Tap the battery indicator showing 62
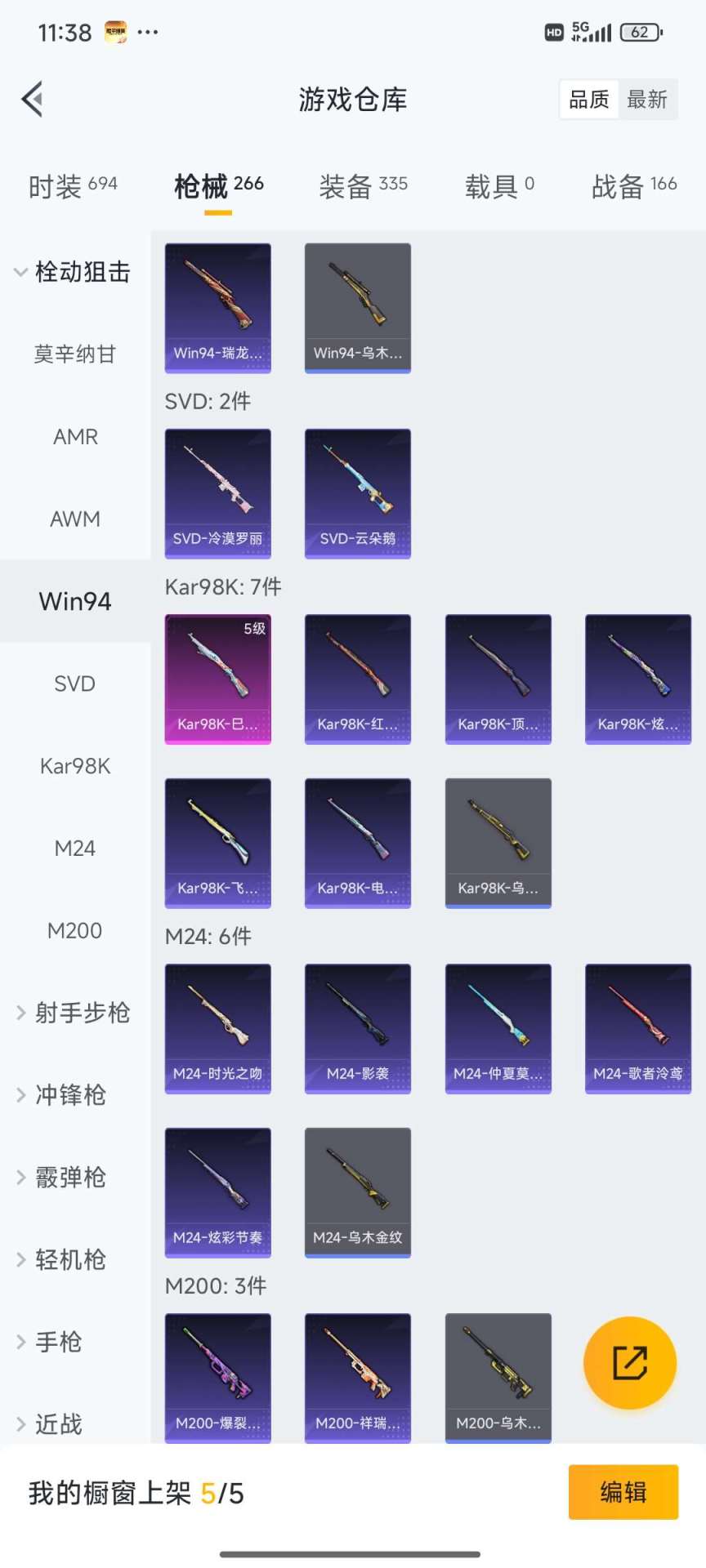 point(641,32)
